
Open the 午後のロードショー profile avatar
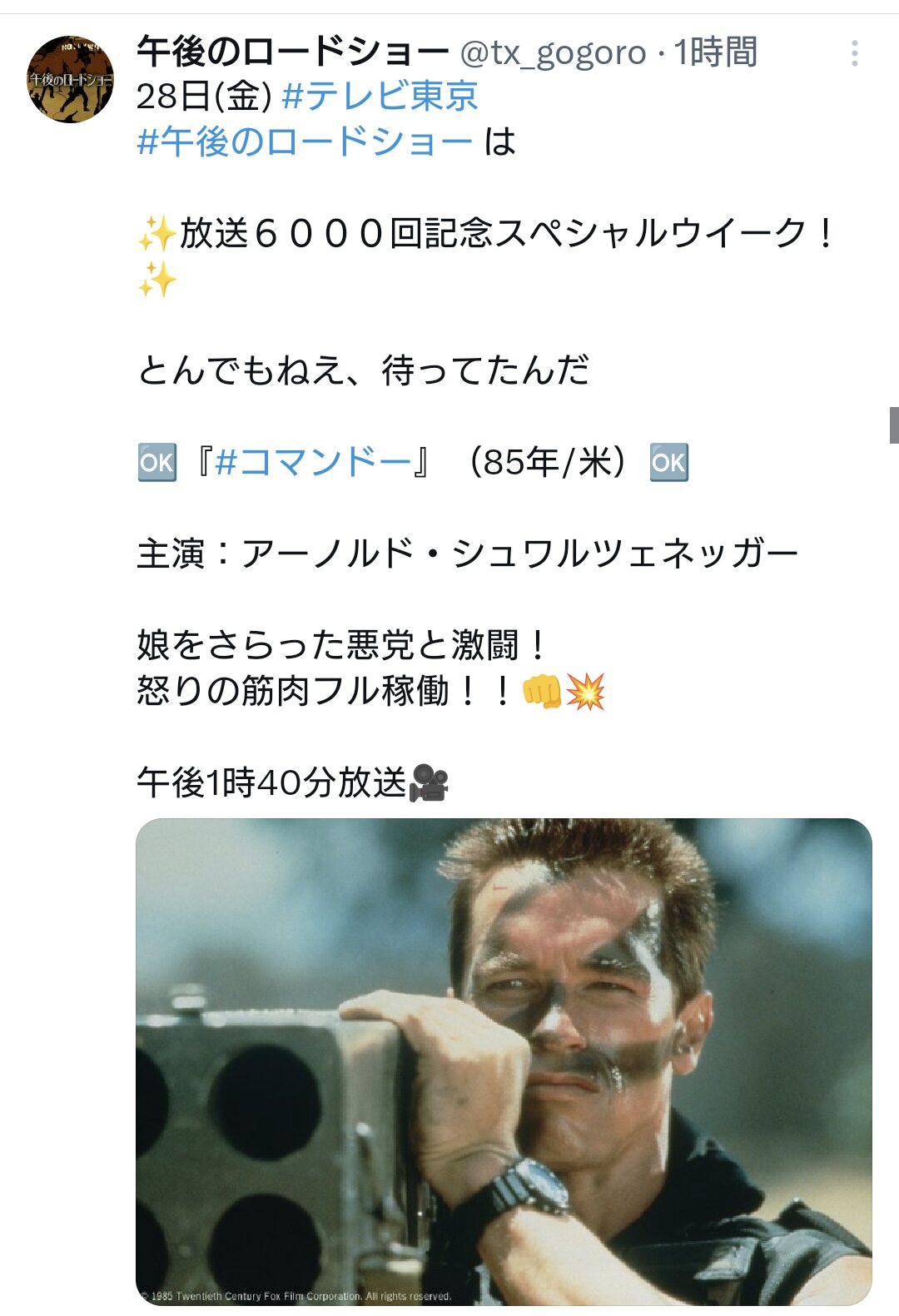[71, 79]
